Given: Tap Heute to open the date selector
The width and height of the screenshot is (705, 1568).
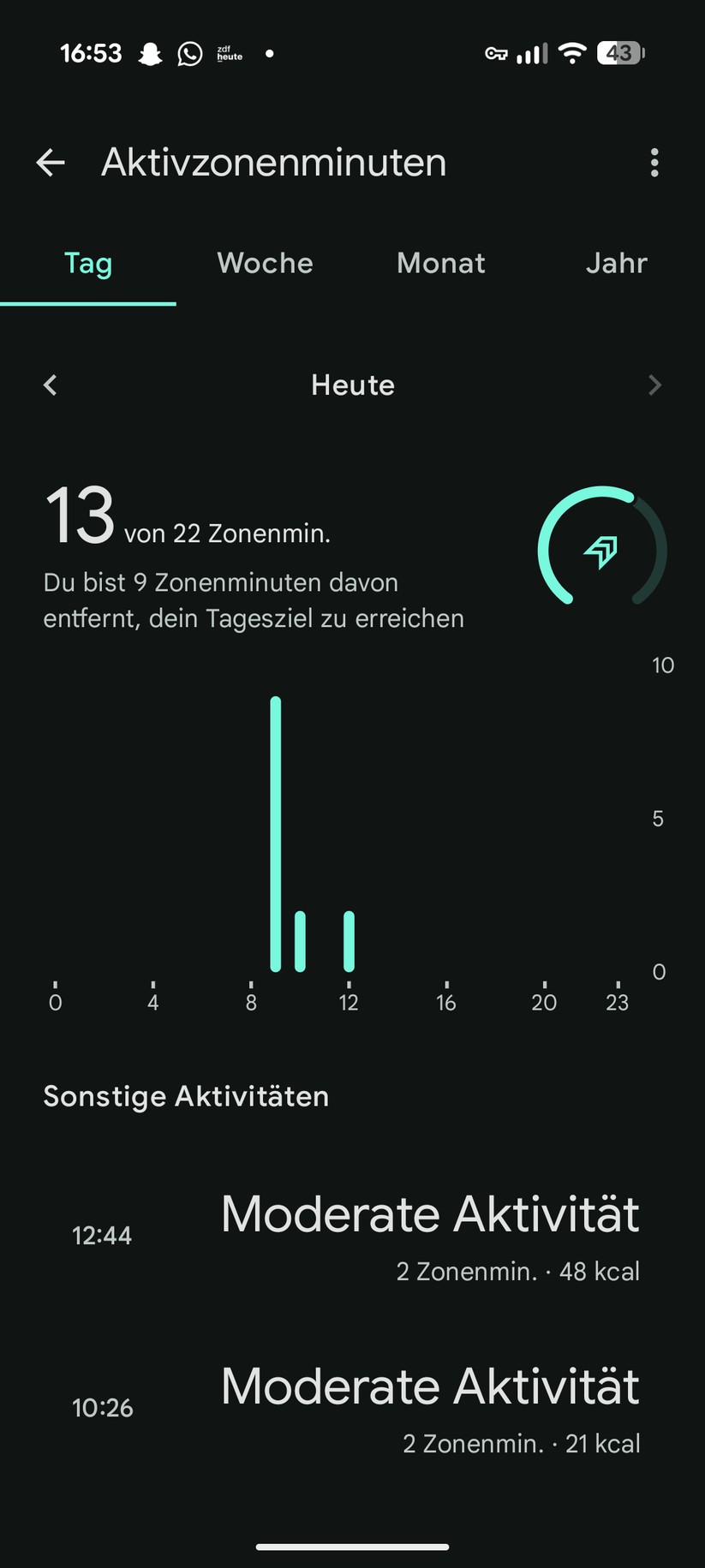Looking at the screenshot, I should click(x=352, y=385).
